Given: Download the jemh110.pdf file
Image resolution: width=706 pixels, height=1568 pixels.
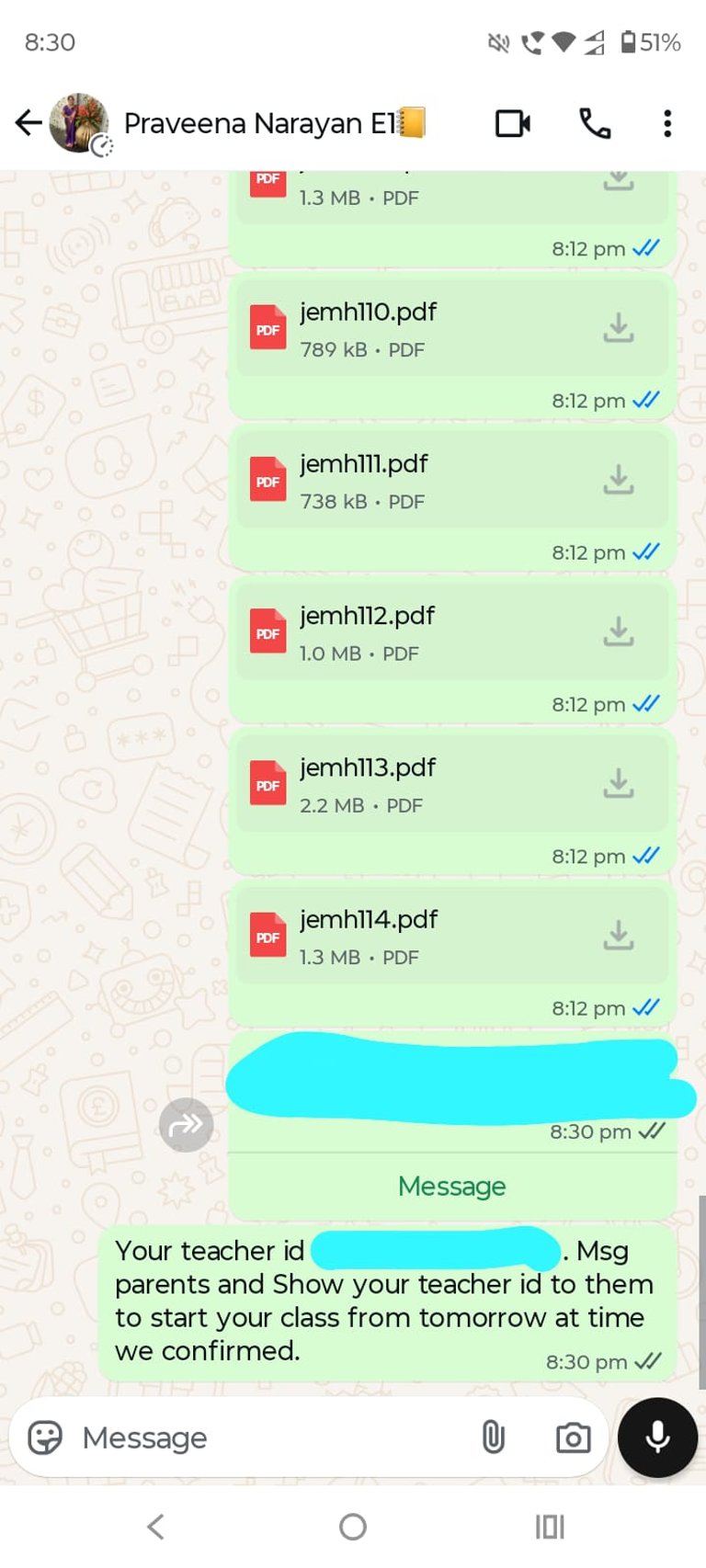Looking at the screenshot, I should 619,327.
